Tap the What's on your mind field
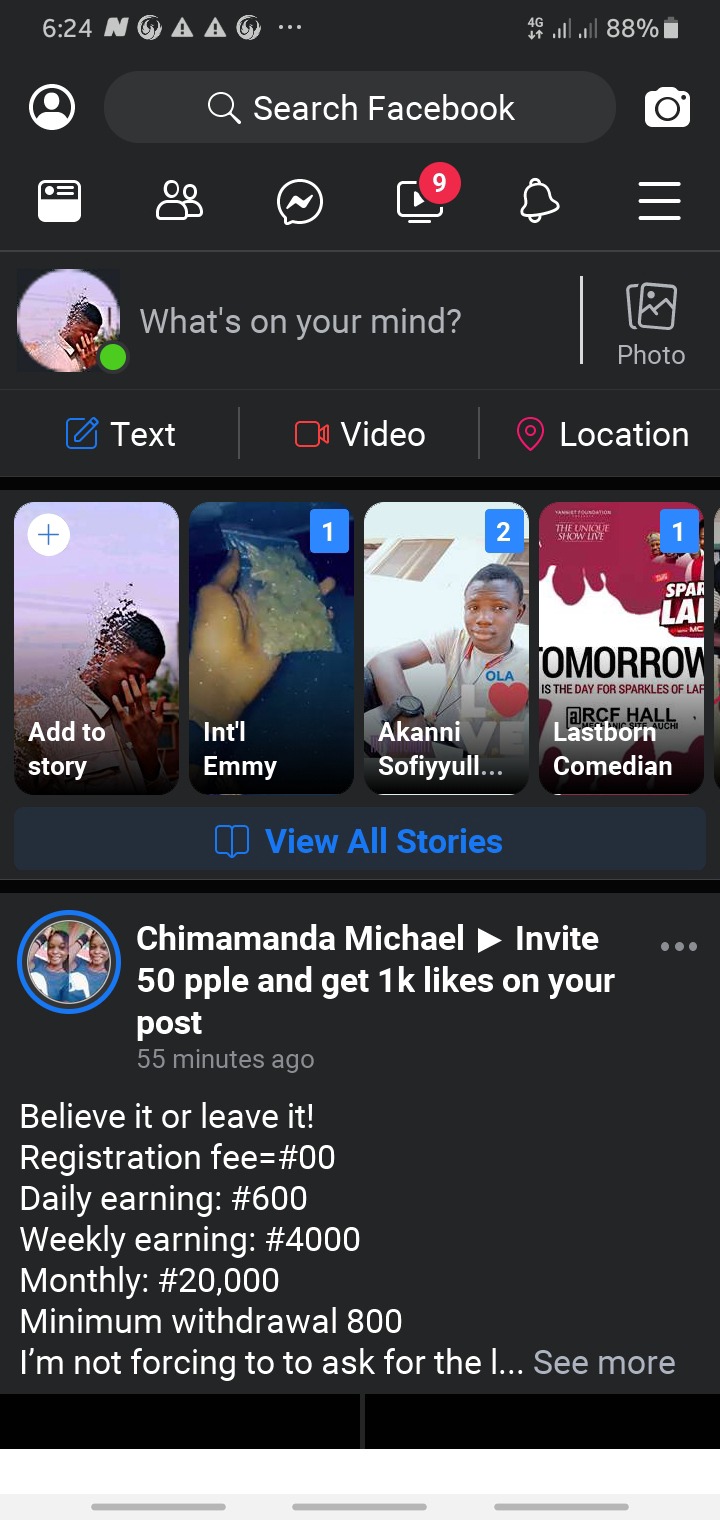The image size is (720, 1520). pos(300,320)
